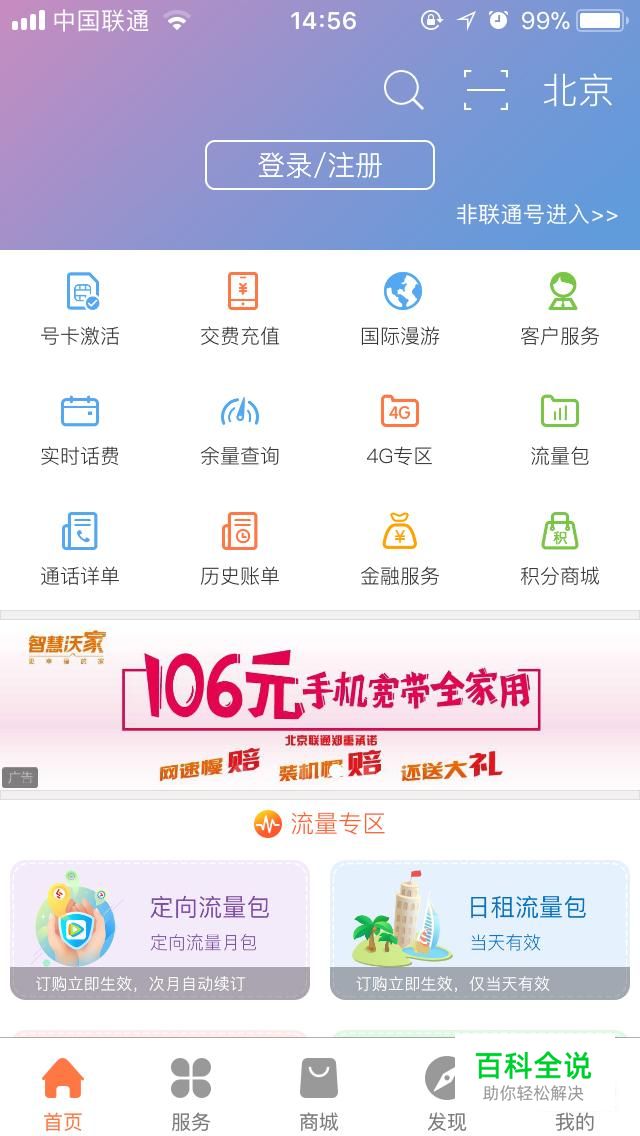The width and height of the screenshot is (640, 1136).
Task: Visit 积分商城
Action: point(560,549)
